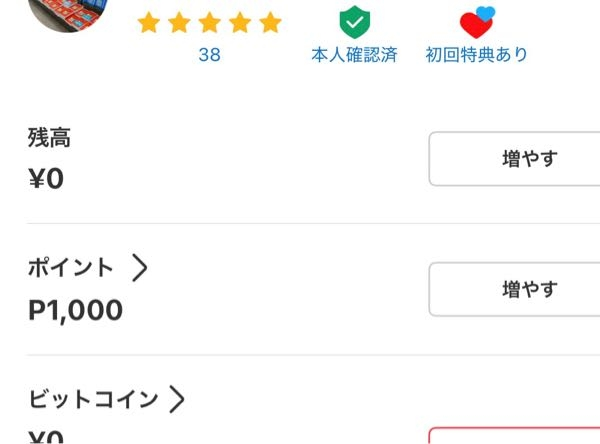This screenshot has height=444, width=600.
Task: Open 初回特典あり offer
Action: coord(477,40)
